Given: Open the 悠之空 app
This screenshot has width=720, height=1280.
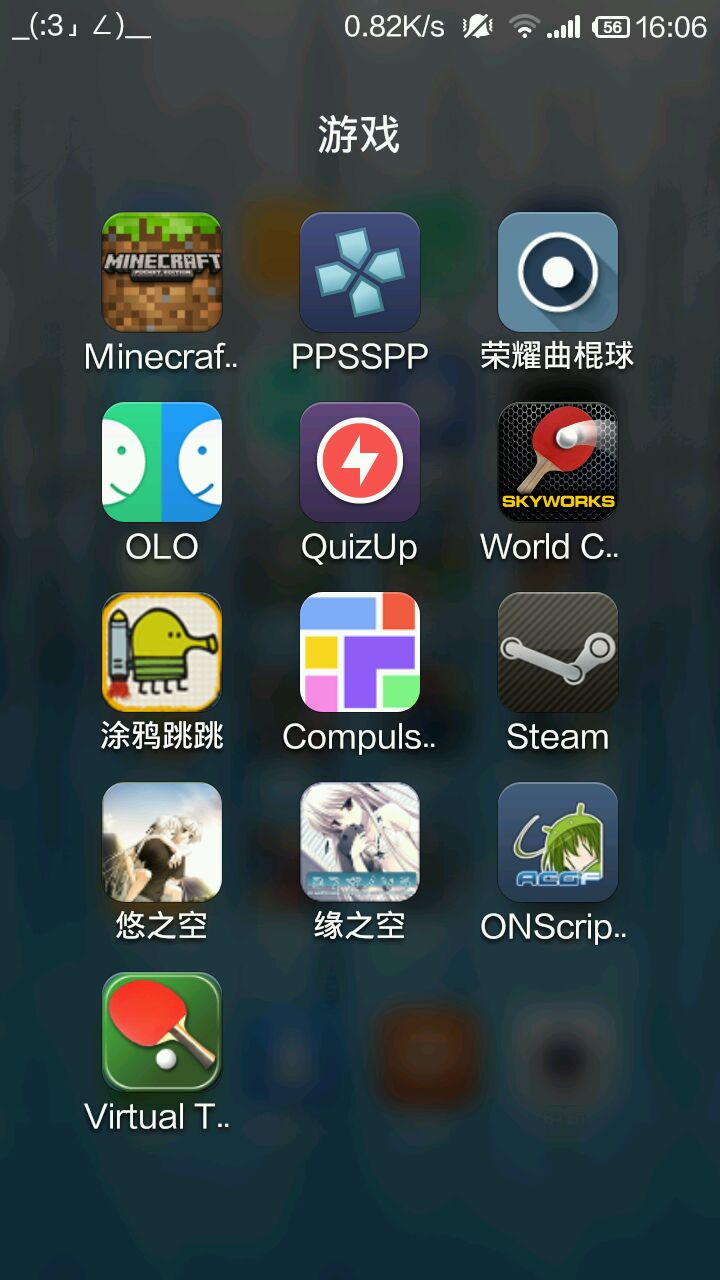Looking at the screenshot, I should pyautogui.click(x=161, y=842).
